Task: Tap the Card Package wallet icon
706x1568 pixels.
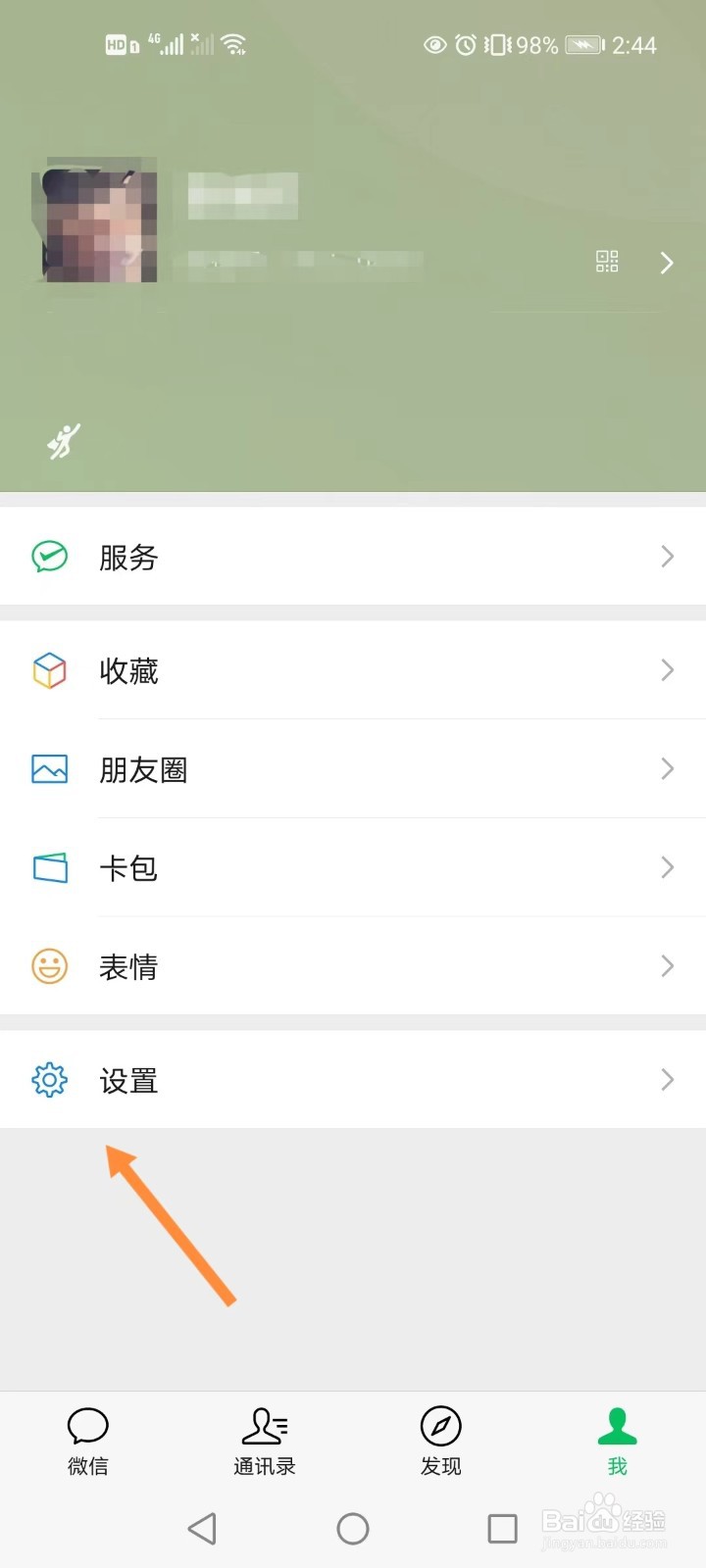Action: (49, 867)
